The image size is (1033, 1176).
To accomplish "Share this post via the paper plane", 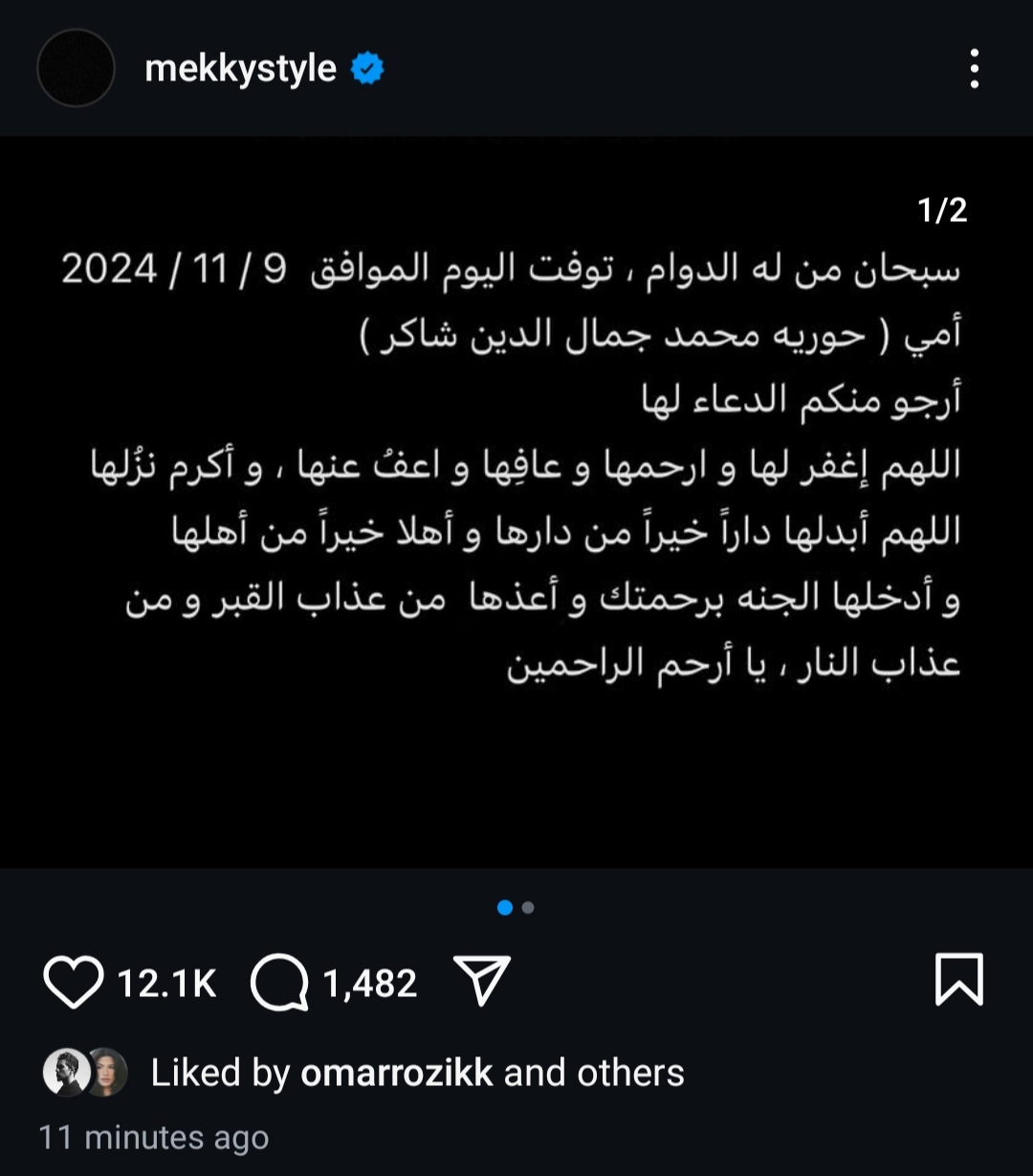I will pos(482,981).
